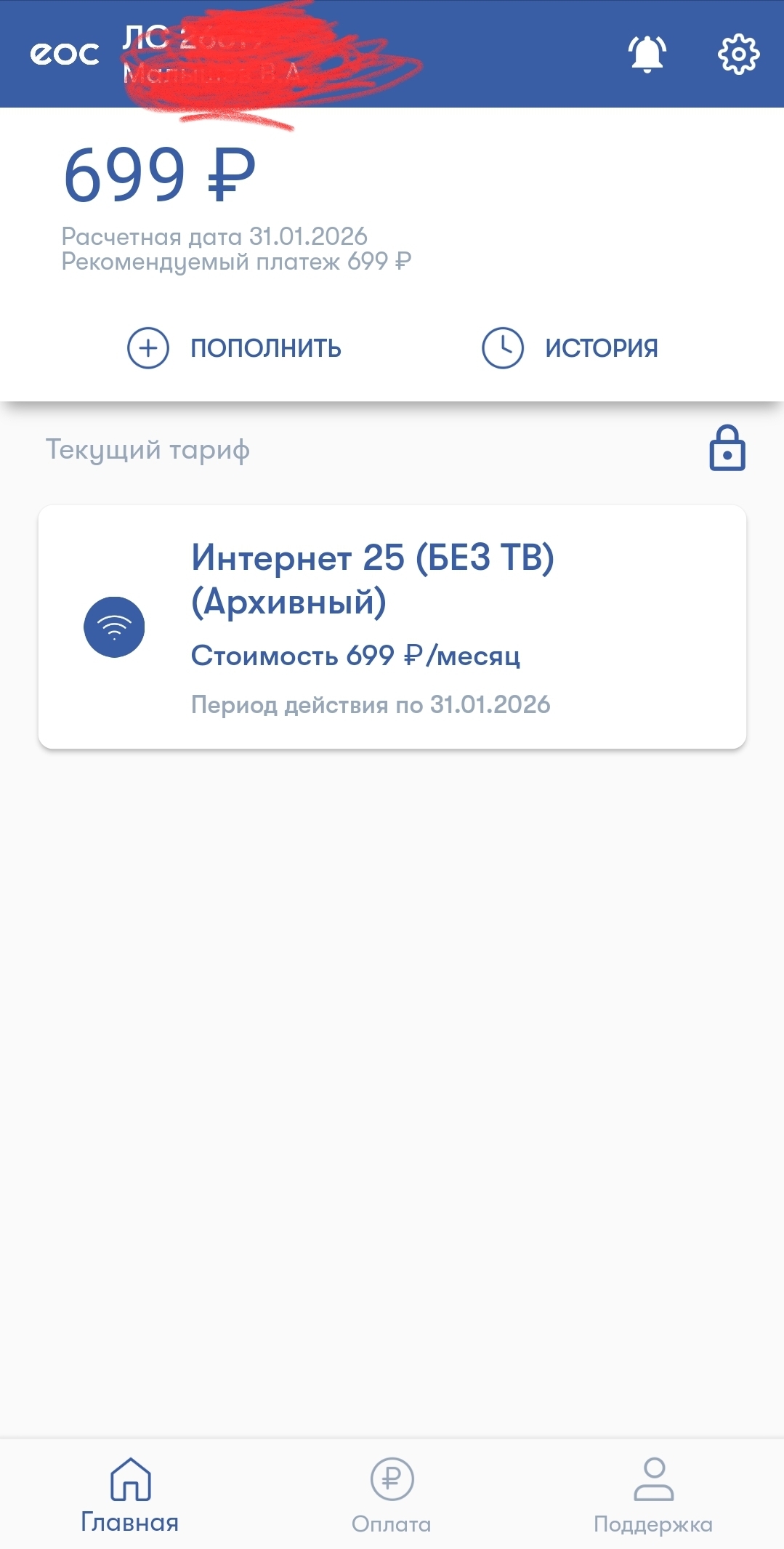
Task: Open the Интернет 25 (БЕЗ ТВ) tariff card
Action: [x=392, y=627]
